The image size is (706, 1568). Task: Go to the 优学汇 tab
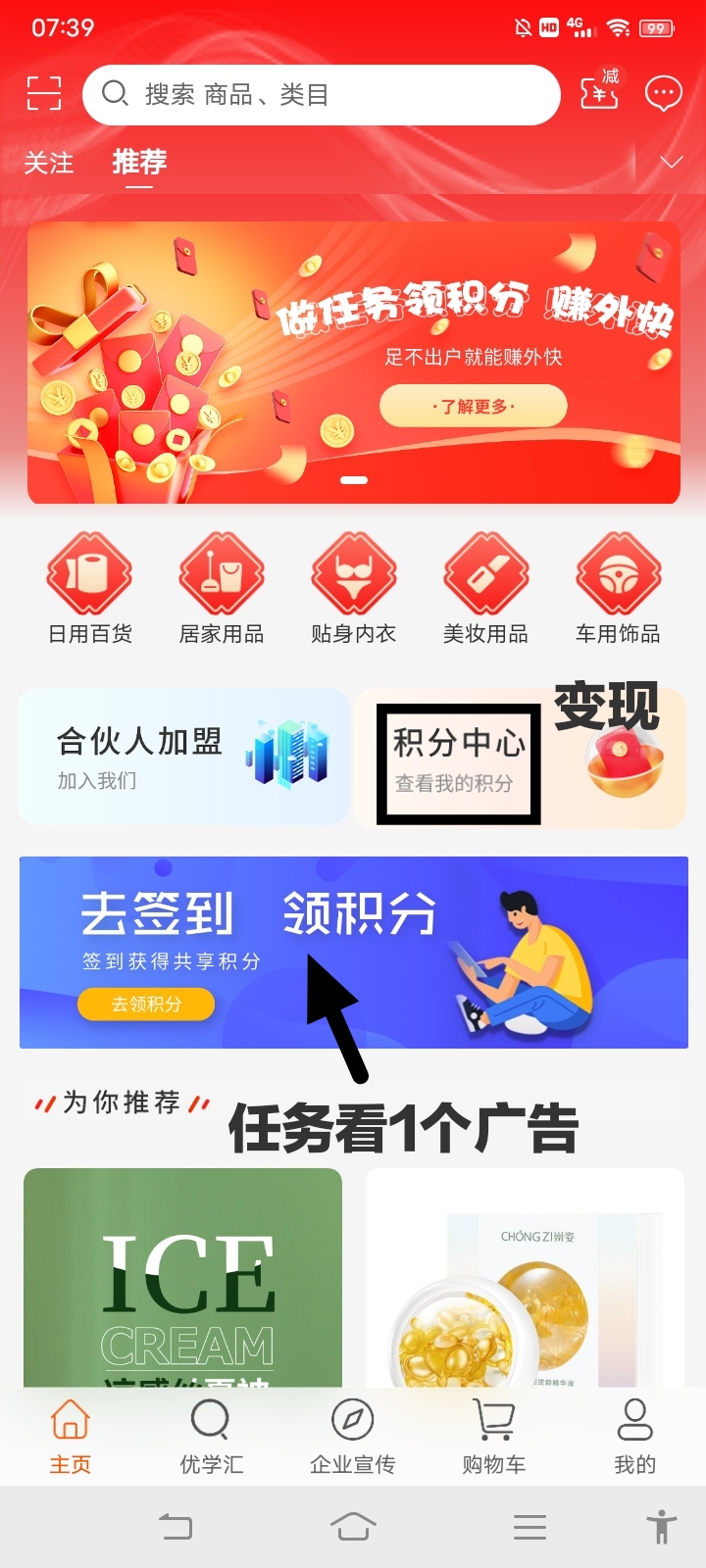coord(211,1437)
